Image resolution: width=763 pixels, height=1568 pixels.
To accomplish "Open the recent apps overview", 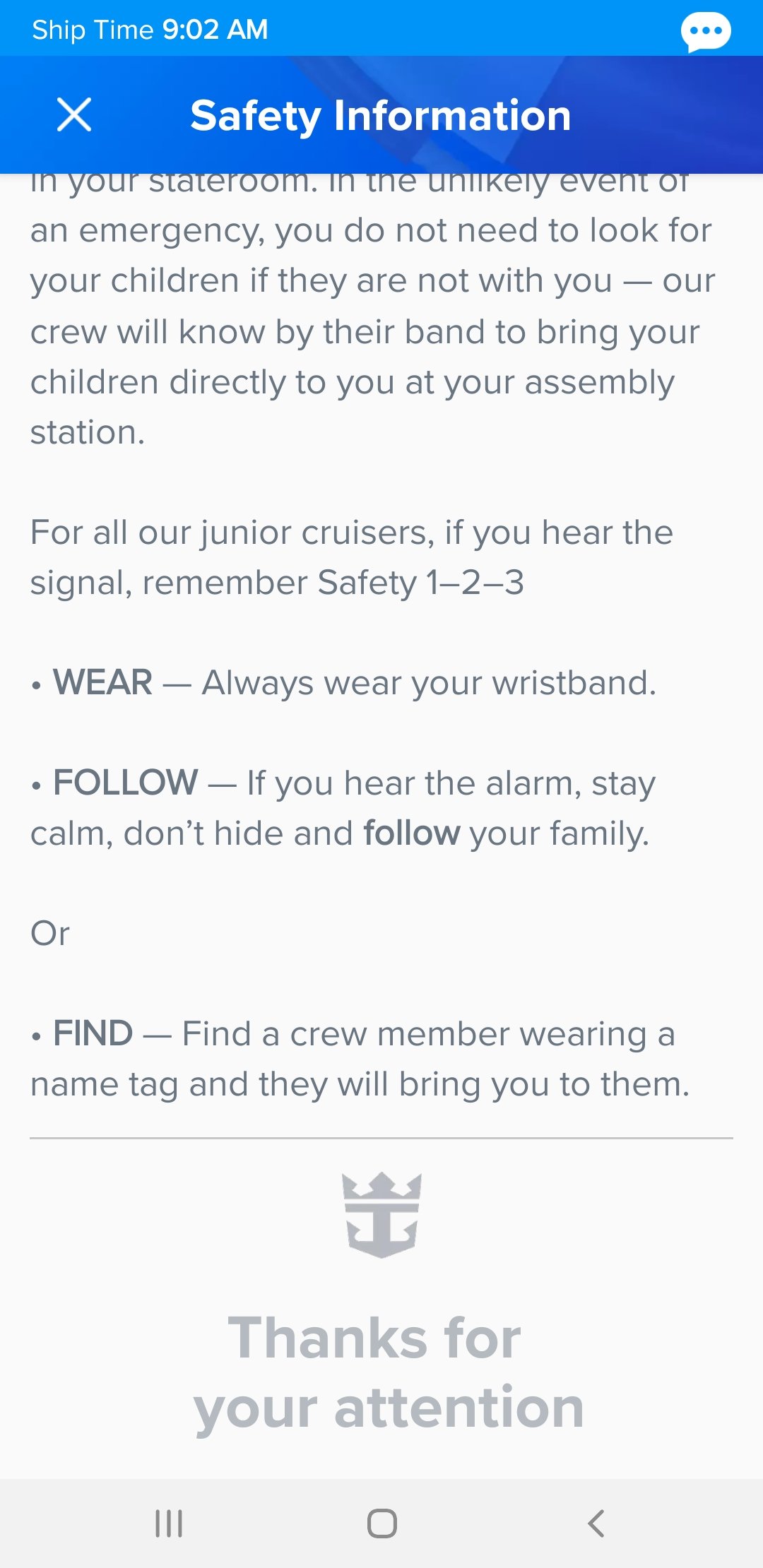I will 169,1524.
